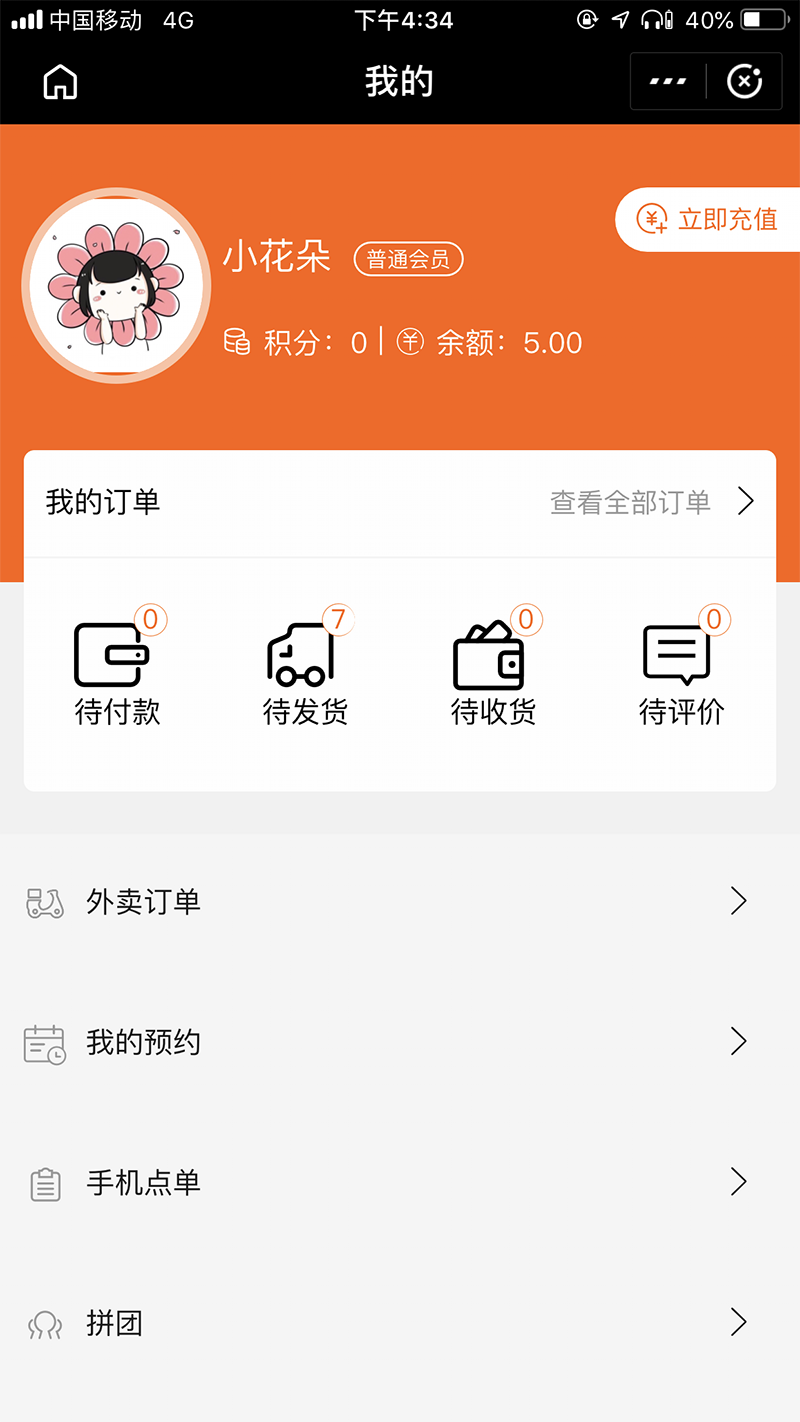The image size is (800, 1422).
Task: Open 待评价 orders awaiting review
Action: click(680, 670)
